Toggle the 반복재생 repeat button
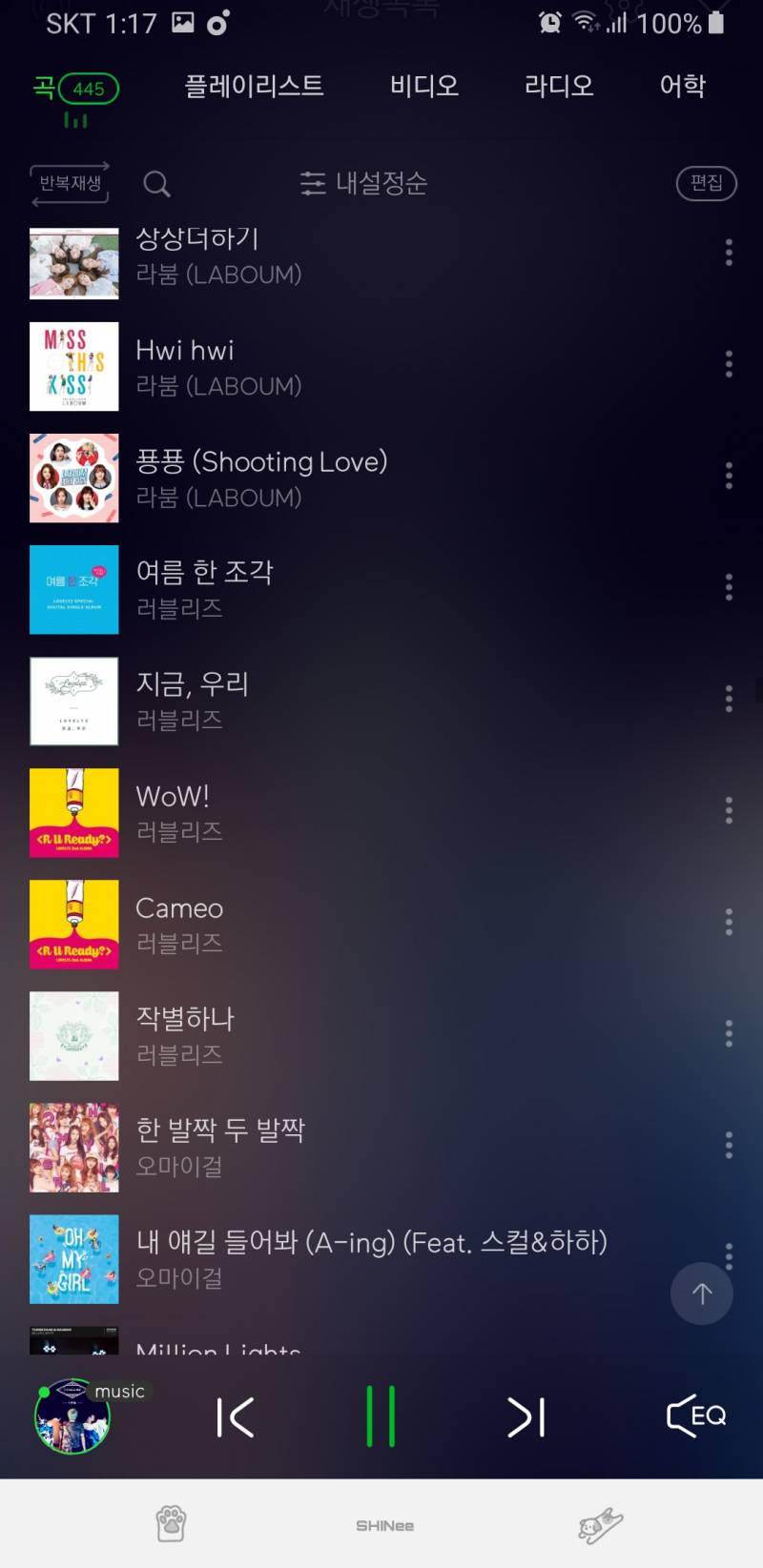763x1568 pixels. 71,183
